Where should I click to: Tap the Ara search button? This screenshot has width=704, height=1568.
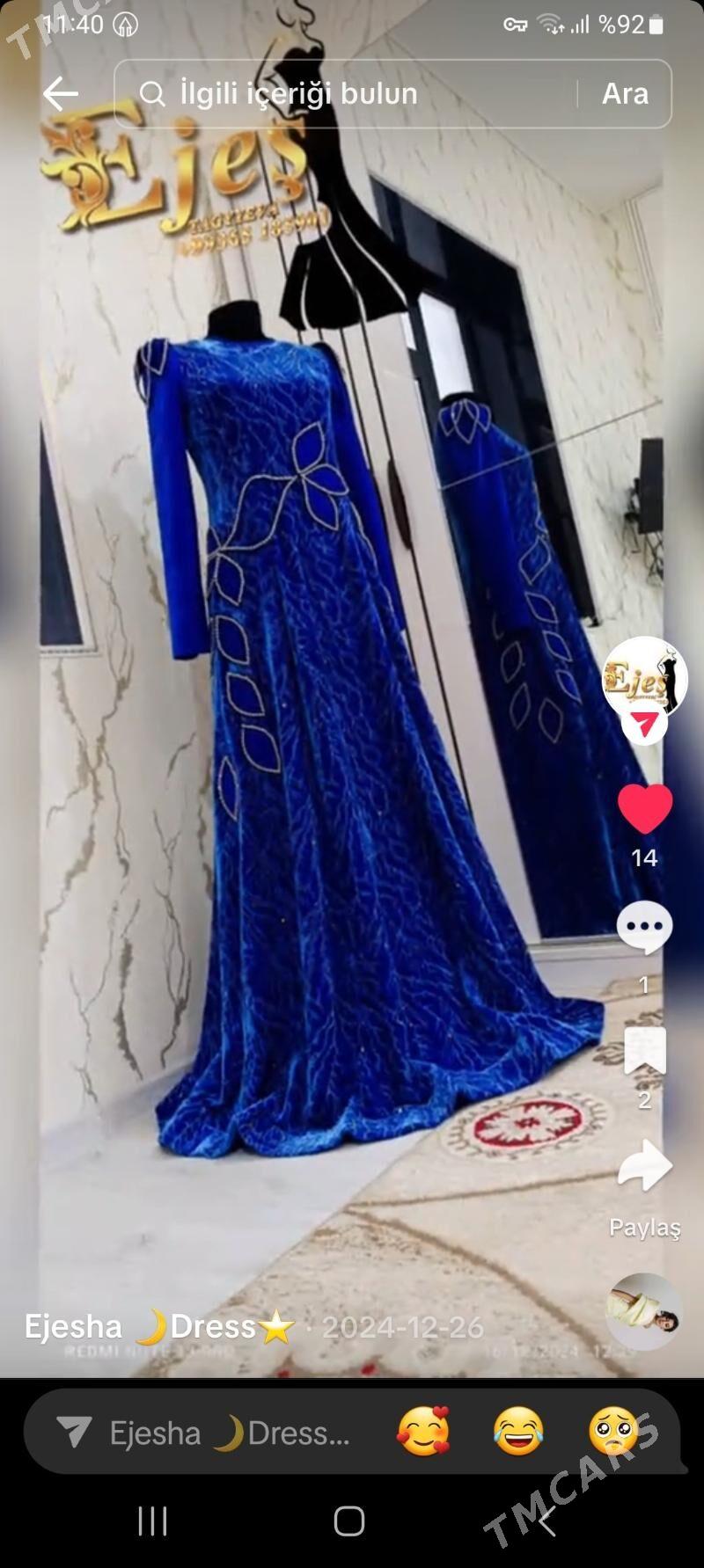pos(625,93)
